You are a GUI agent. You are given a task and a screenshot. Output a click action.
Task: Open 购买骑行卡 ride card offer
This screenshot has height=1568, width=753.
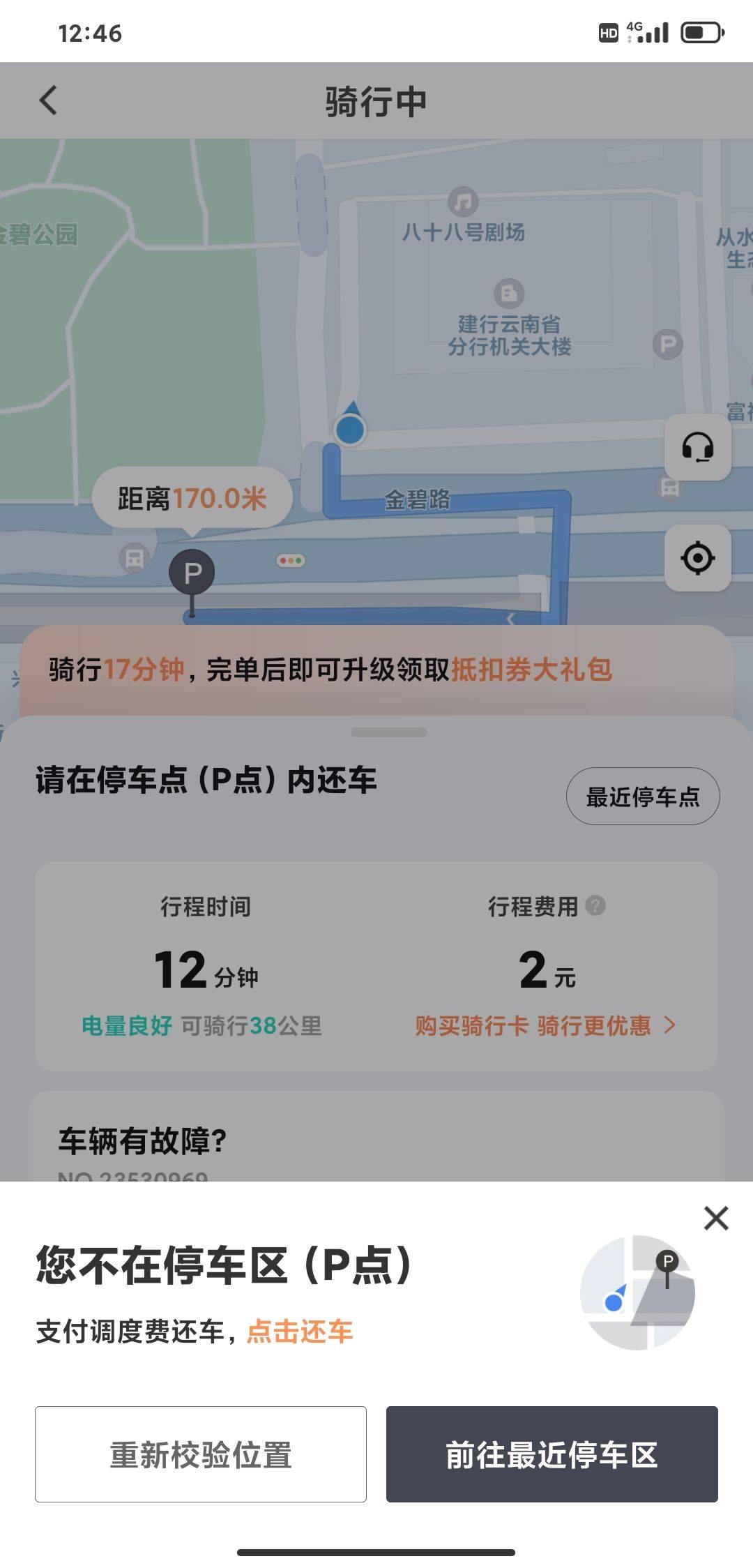545,1026
